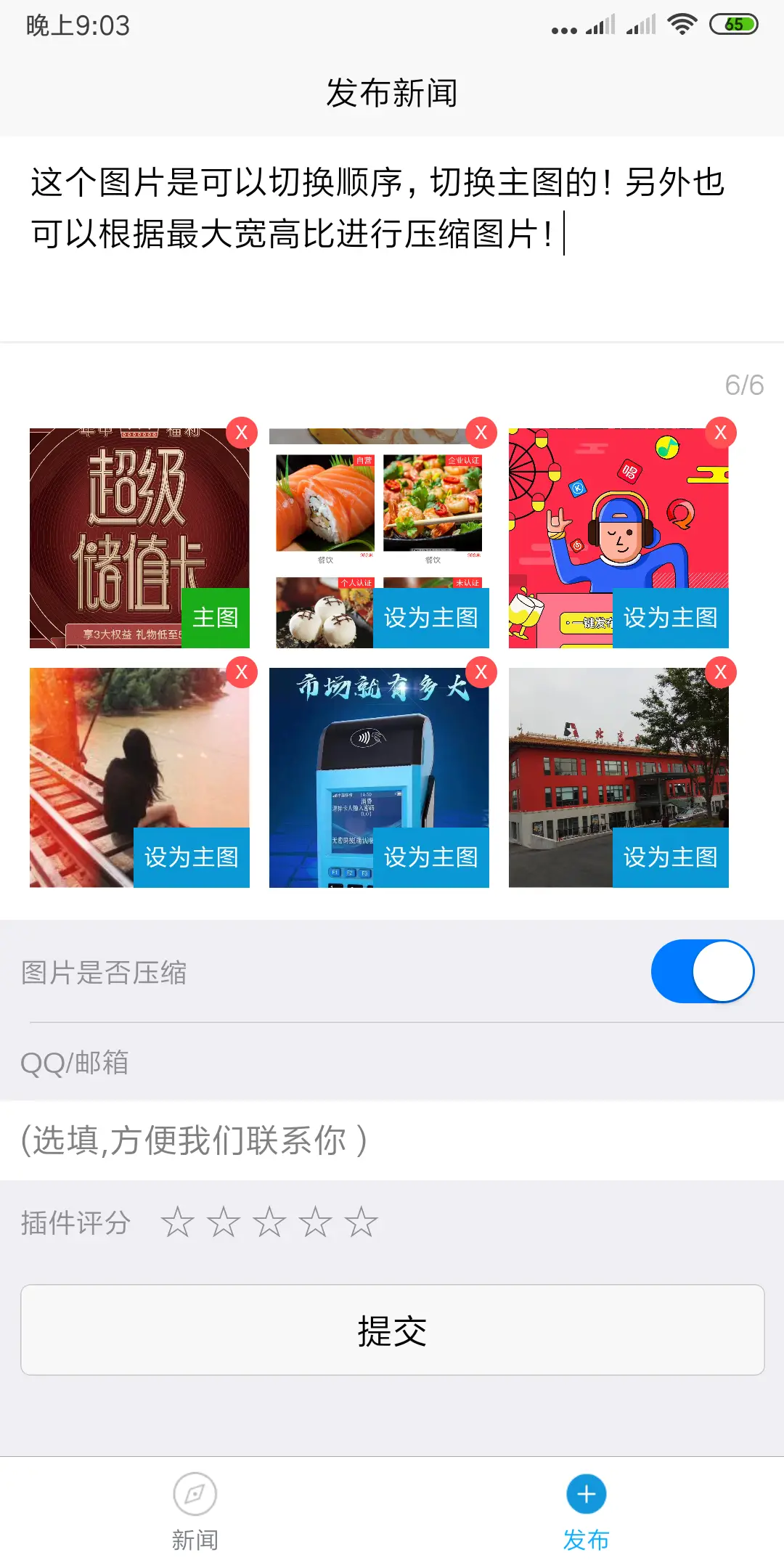784x1568 pixels.
Task: Turn off the 图片是否压缩 switch
Action: 702,971
